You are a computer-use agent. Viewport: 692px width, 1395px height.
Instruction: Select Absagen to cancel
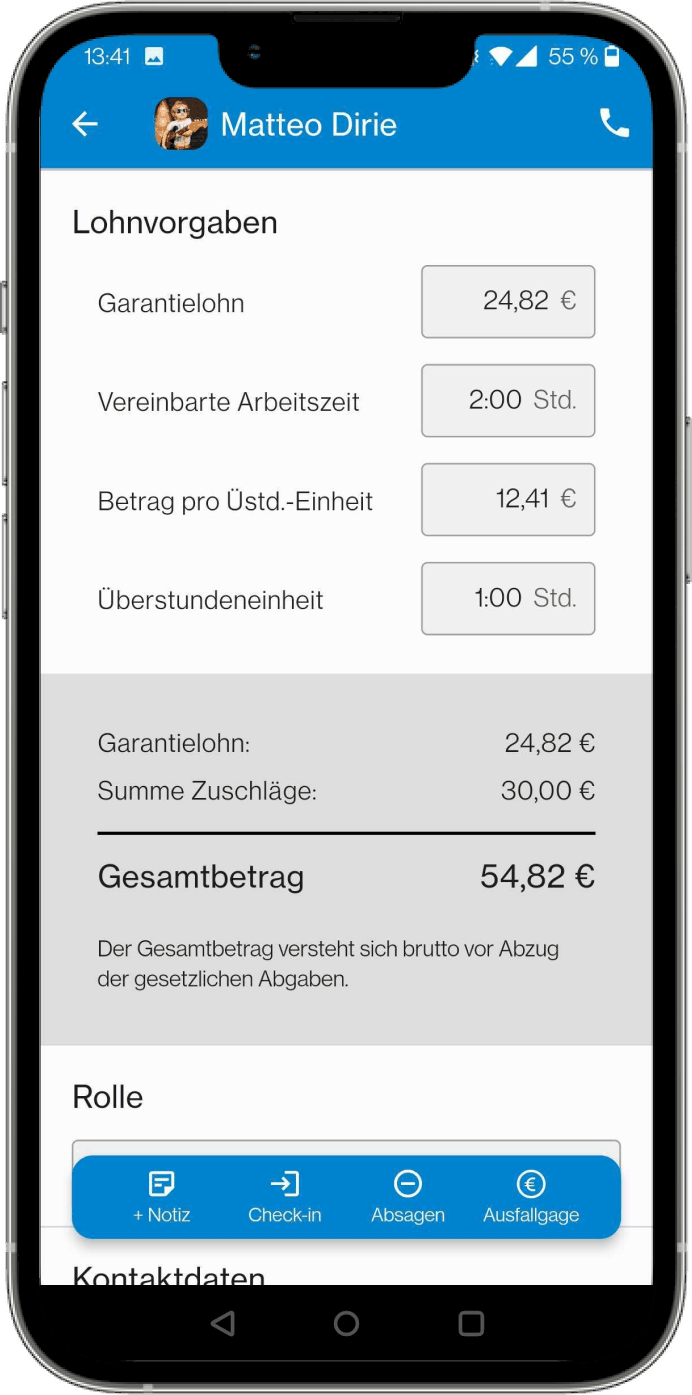[x=408, y=1198]
